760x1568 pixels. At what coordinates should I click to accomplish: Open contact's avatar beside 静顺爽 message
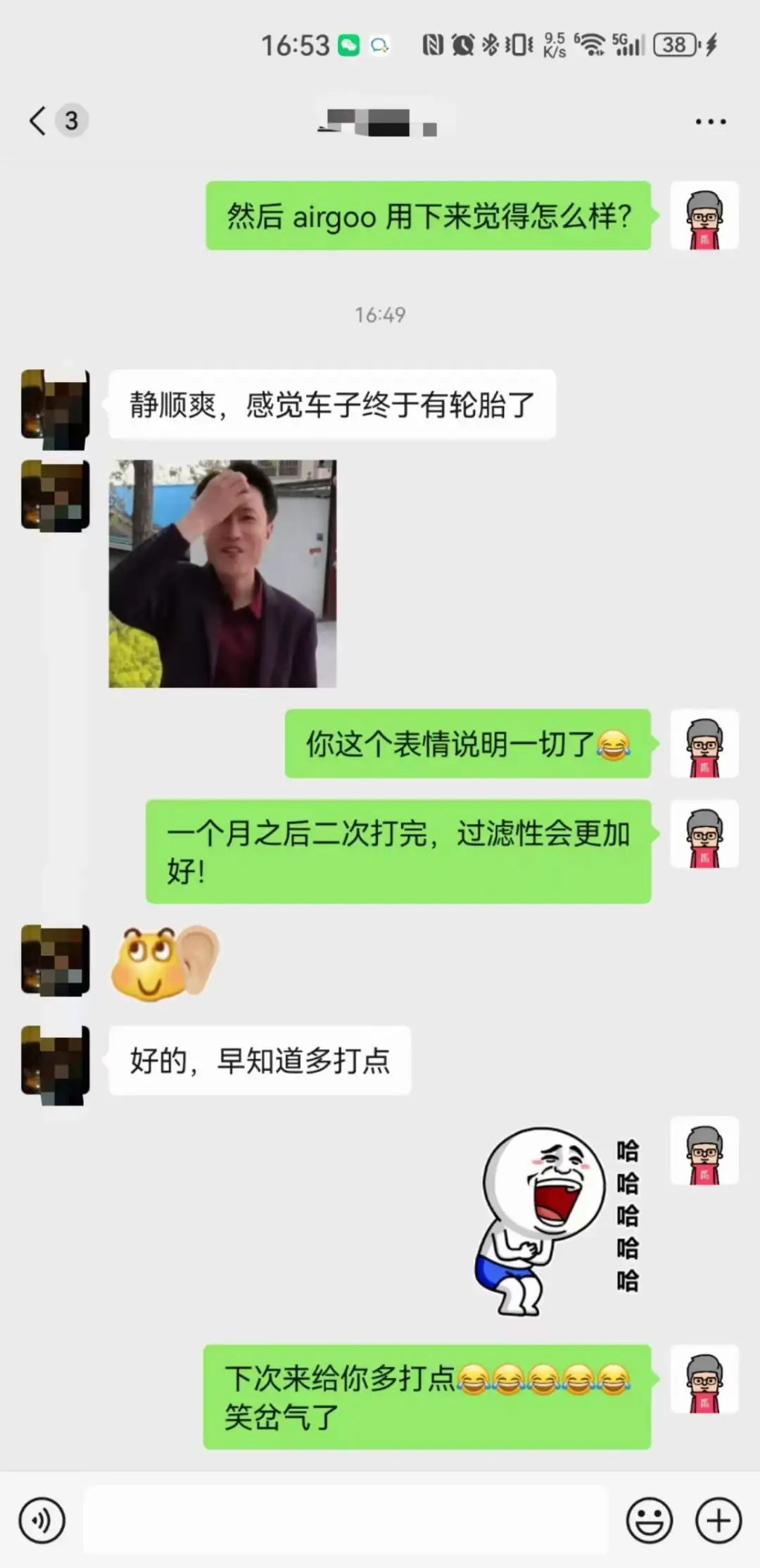(x=56, y=409)
